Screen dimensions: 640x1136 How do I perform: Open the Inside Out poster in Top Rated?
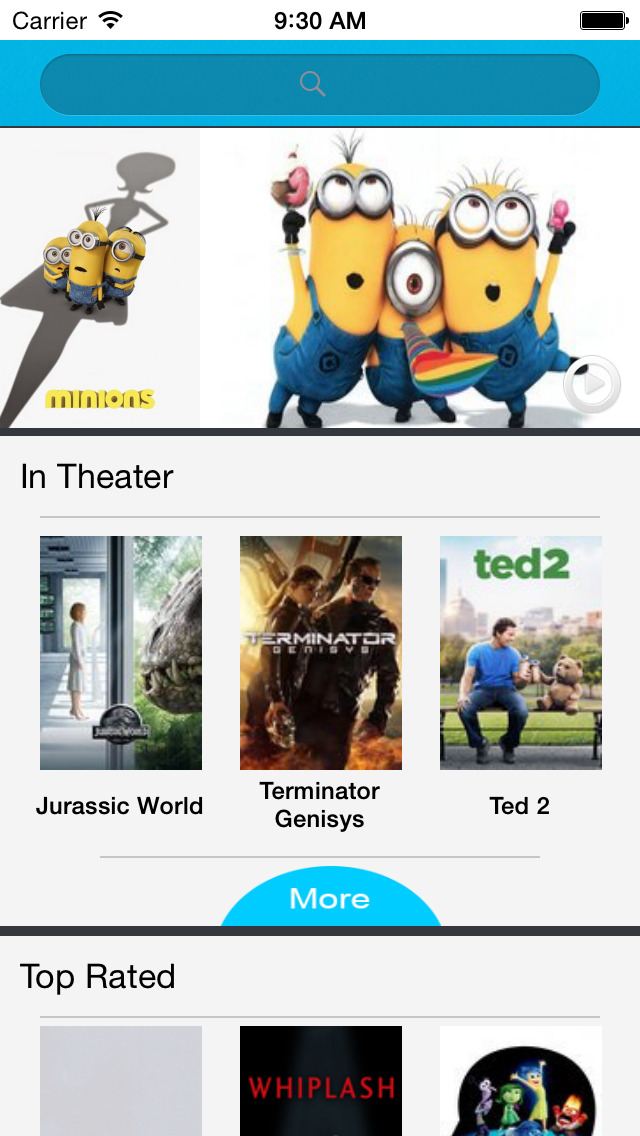[x=520, y=1080]
